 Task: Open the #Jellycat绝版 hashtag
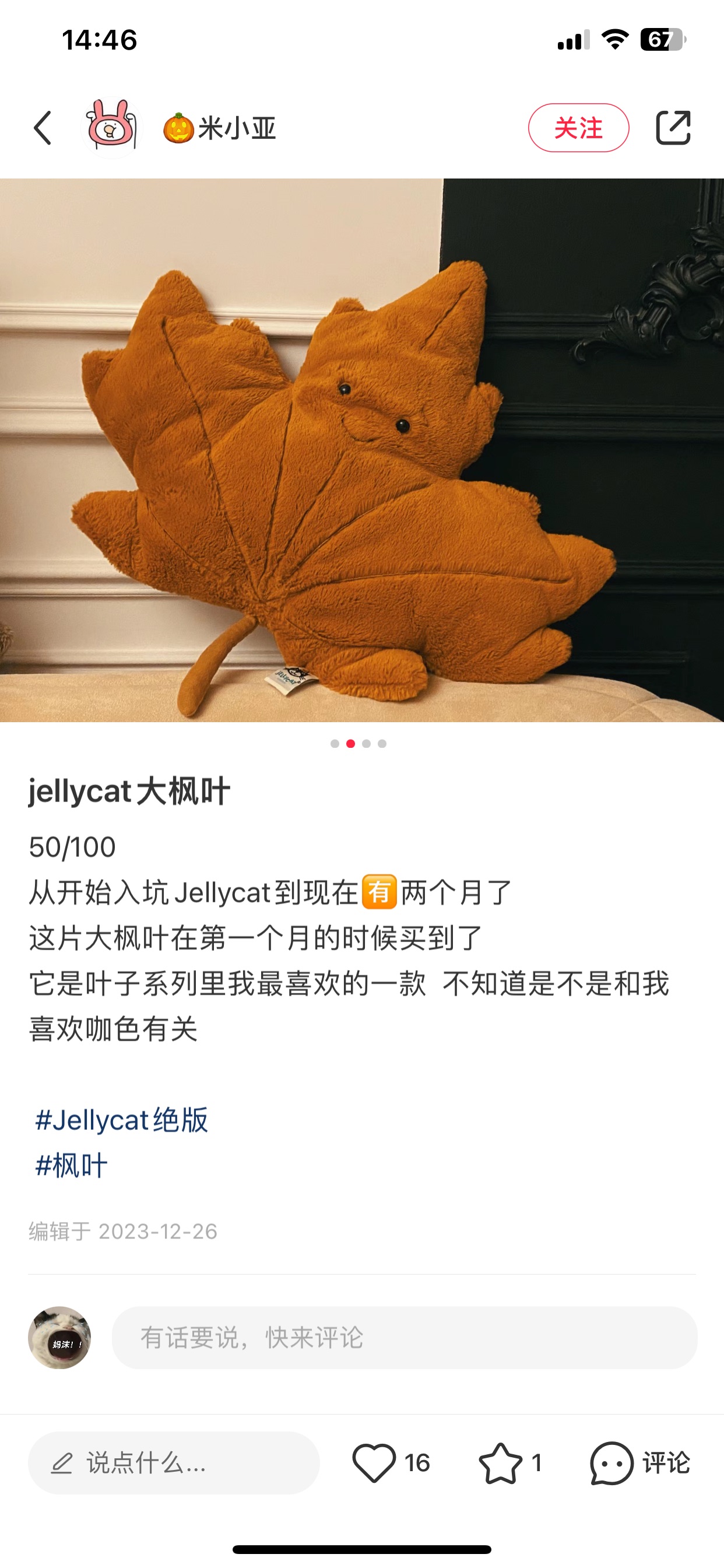(x=122, y=1120)
